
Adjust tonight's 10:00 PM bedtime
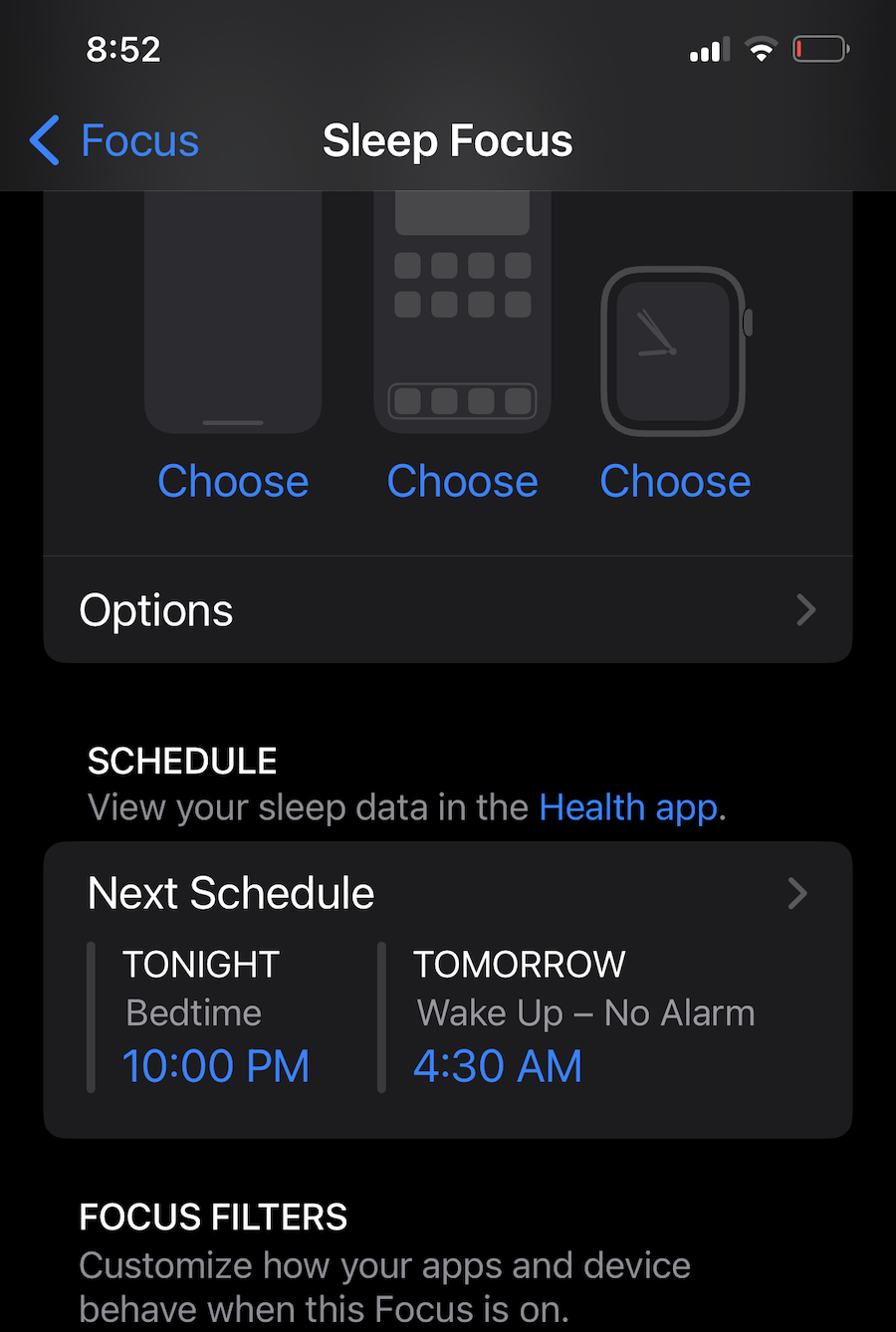coord(216,1065)
